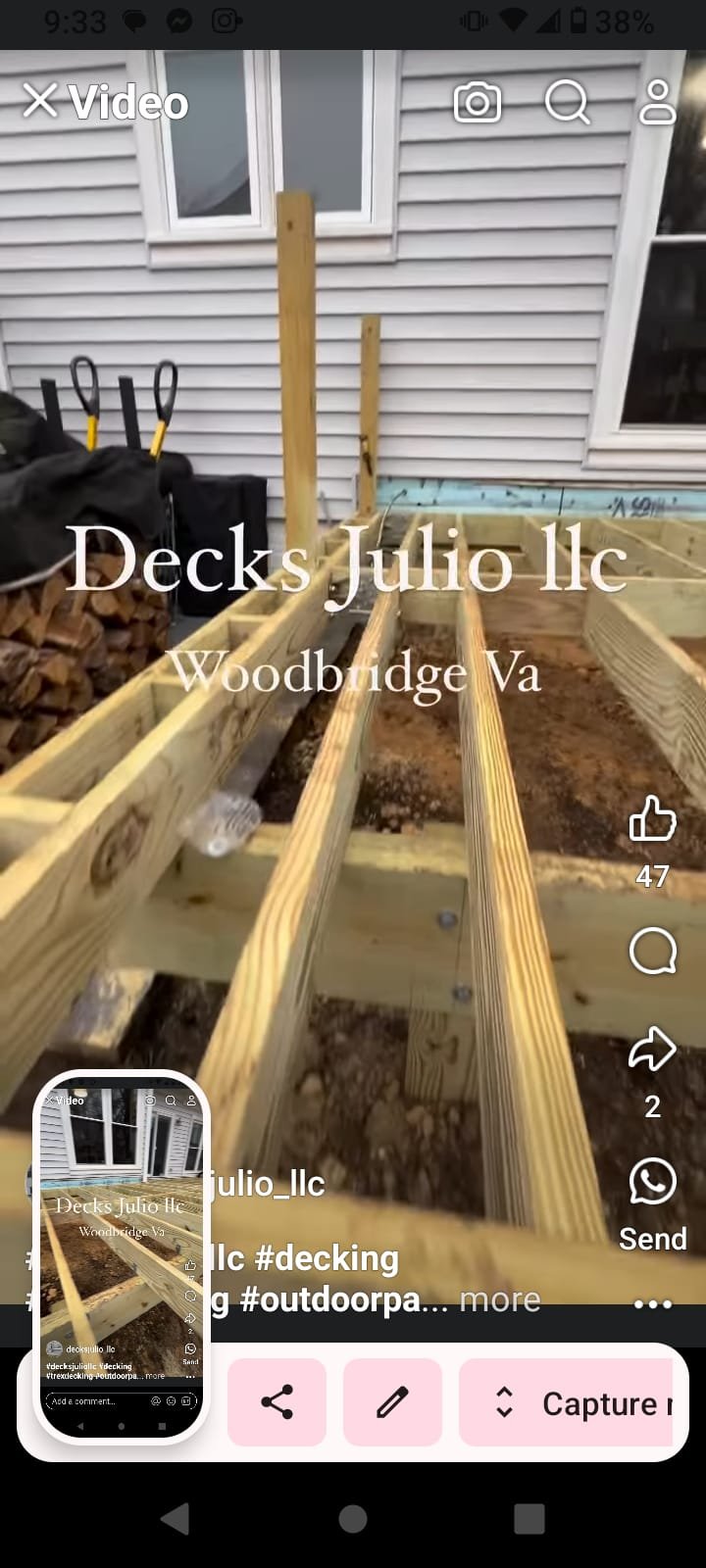Go to the home screen
Image resolution: width=706 pixels, height=1568 pixels.
pyautogui.click(x=353, y=1519)
